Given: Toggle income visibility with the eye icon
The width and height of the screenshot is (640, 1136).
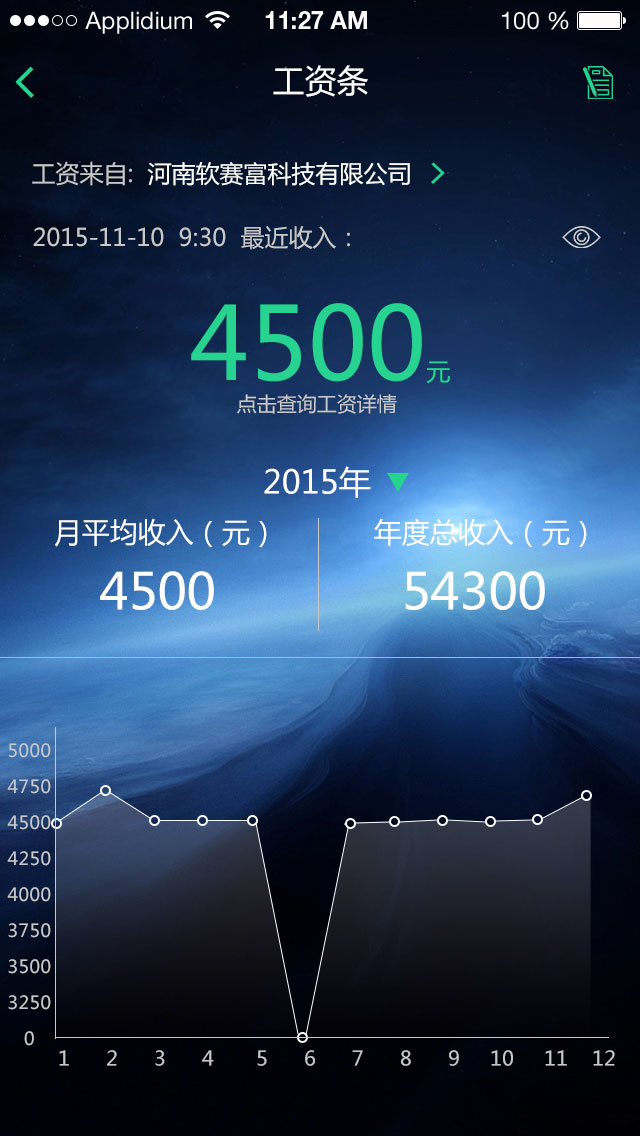Looking at the screenshot, I should point(581,237).
